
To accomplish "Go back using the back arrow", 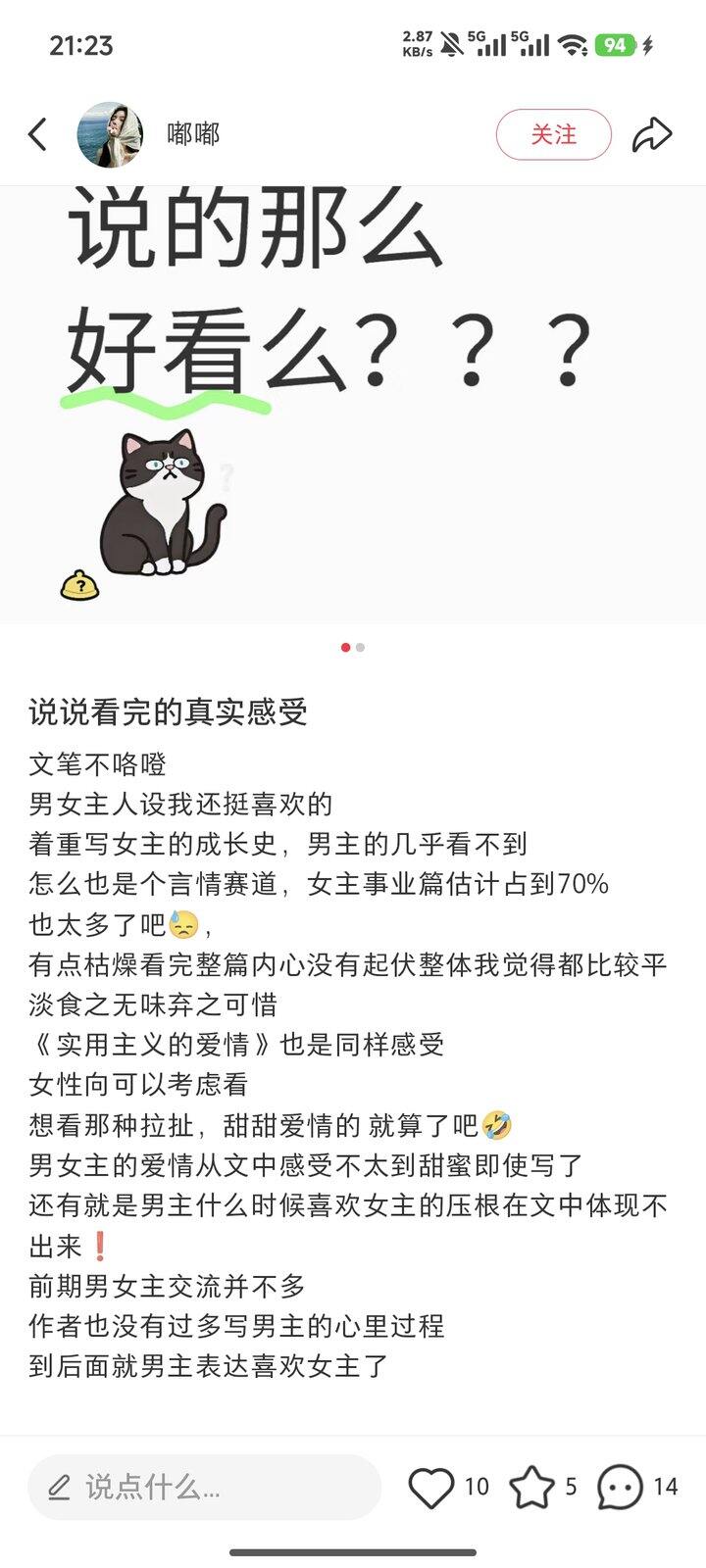I will [38, 134].
